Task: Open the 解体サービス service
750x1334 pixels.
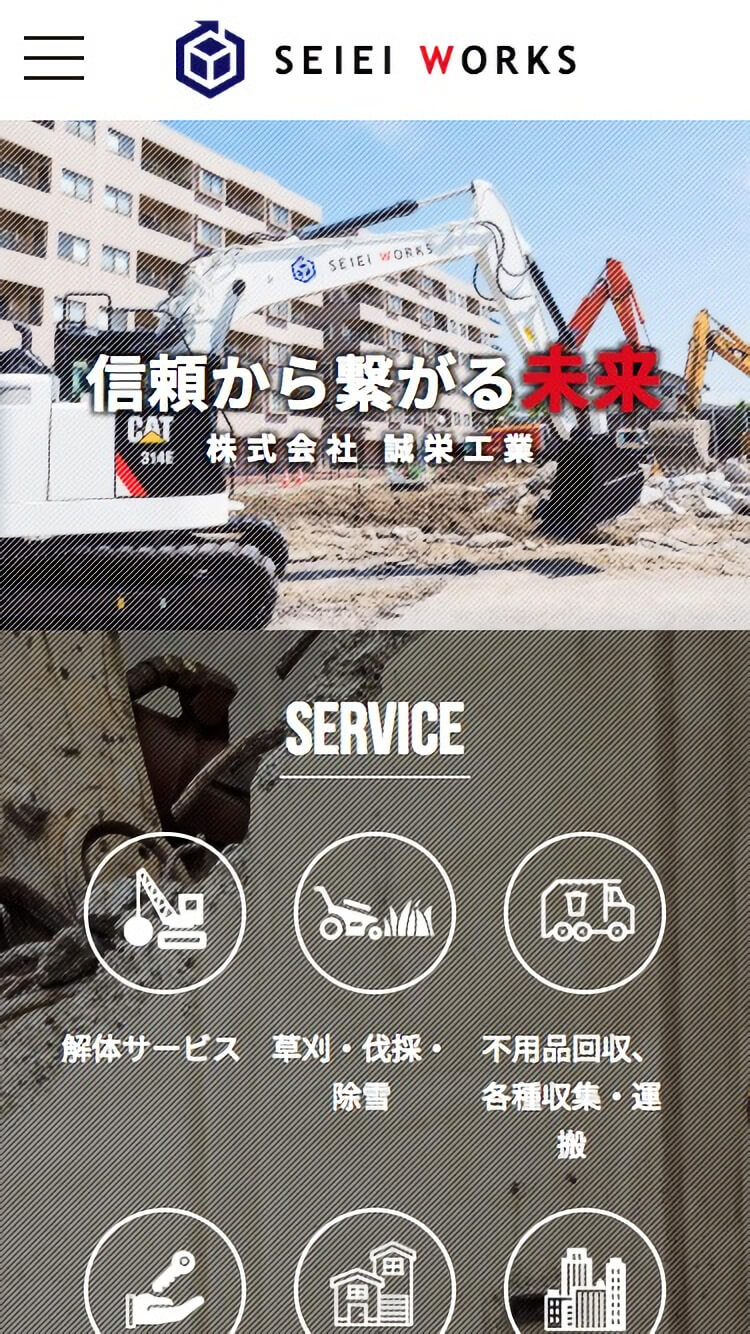Action: coord(165,913)
